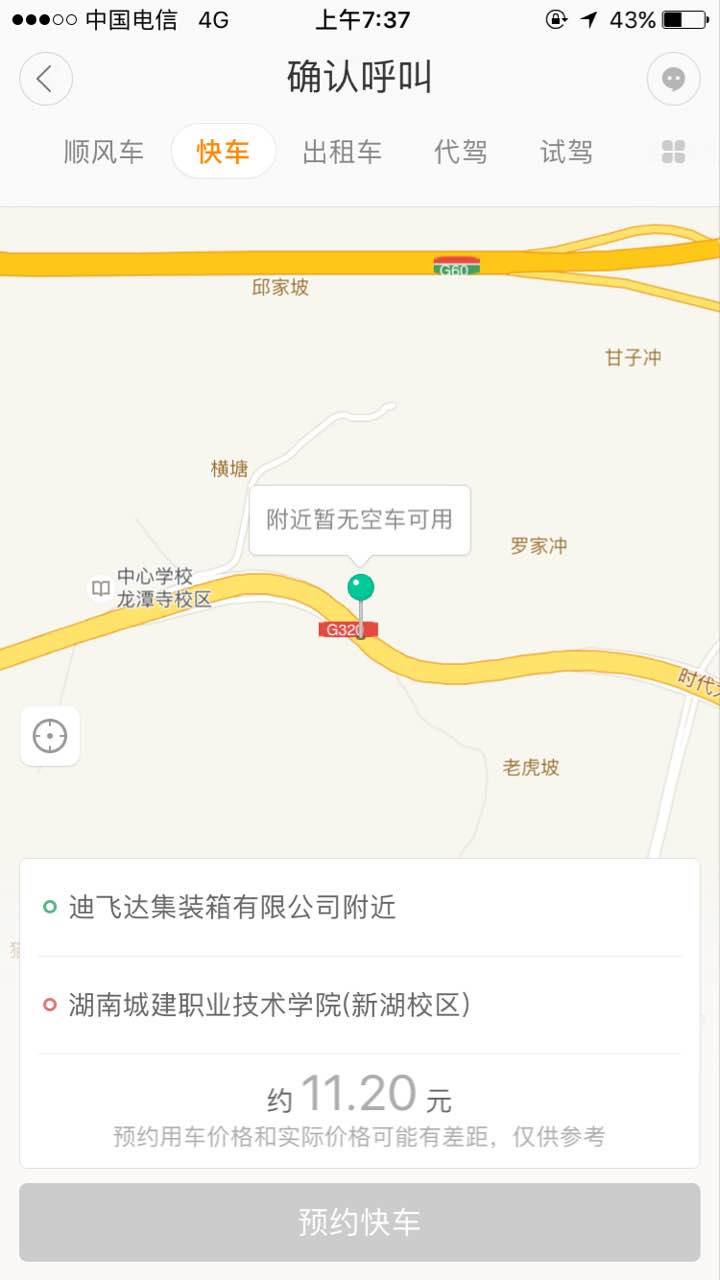Go back using the top-left arrow
The image size is (720, 1280).
[46, 79]
